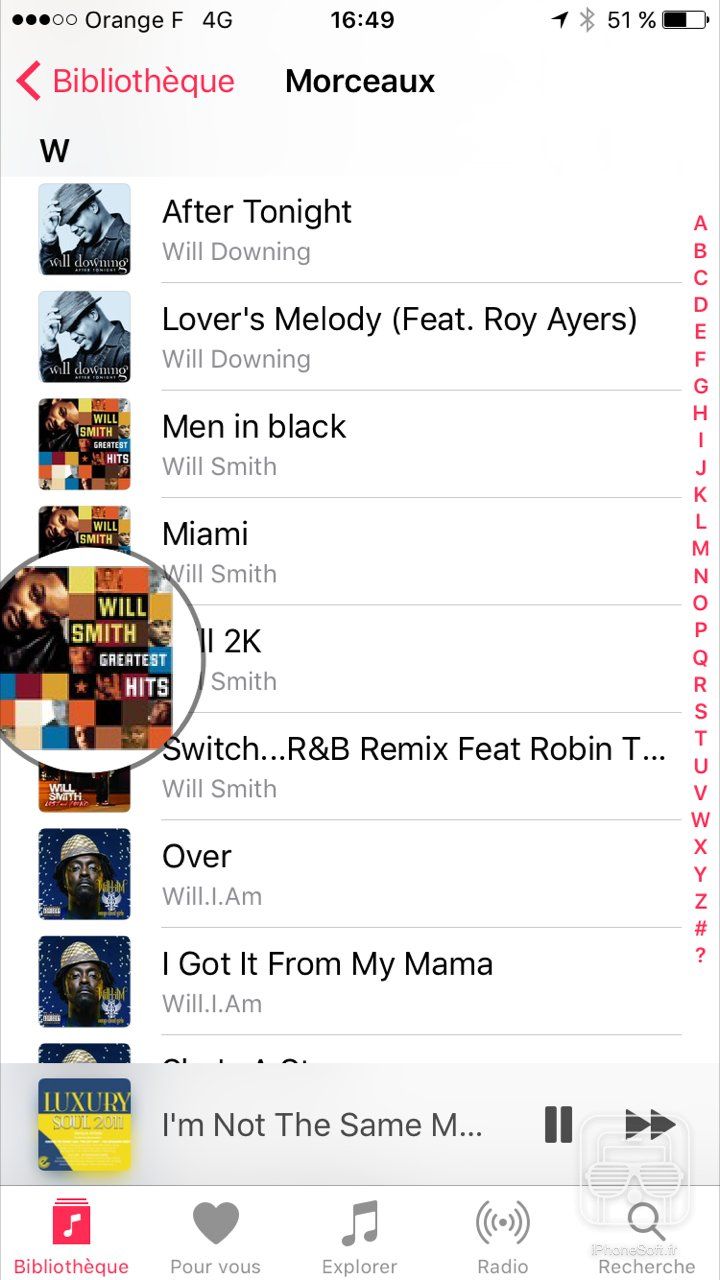
Task: Select the Bibliothèque tab
Action: pyautogui.click(x=71, y=1237)
